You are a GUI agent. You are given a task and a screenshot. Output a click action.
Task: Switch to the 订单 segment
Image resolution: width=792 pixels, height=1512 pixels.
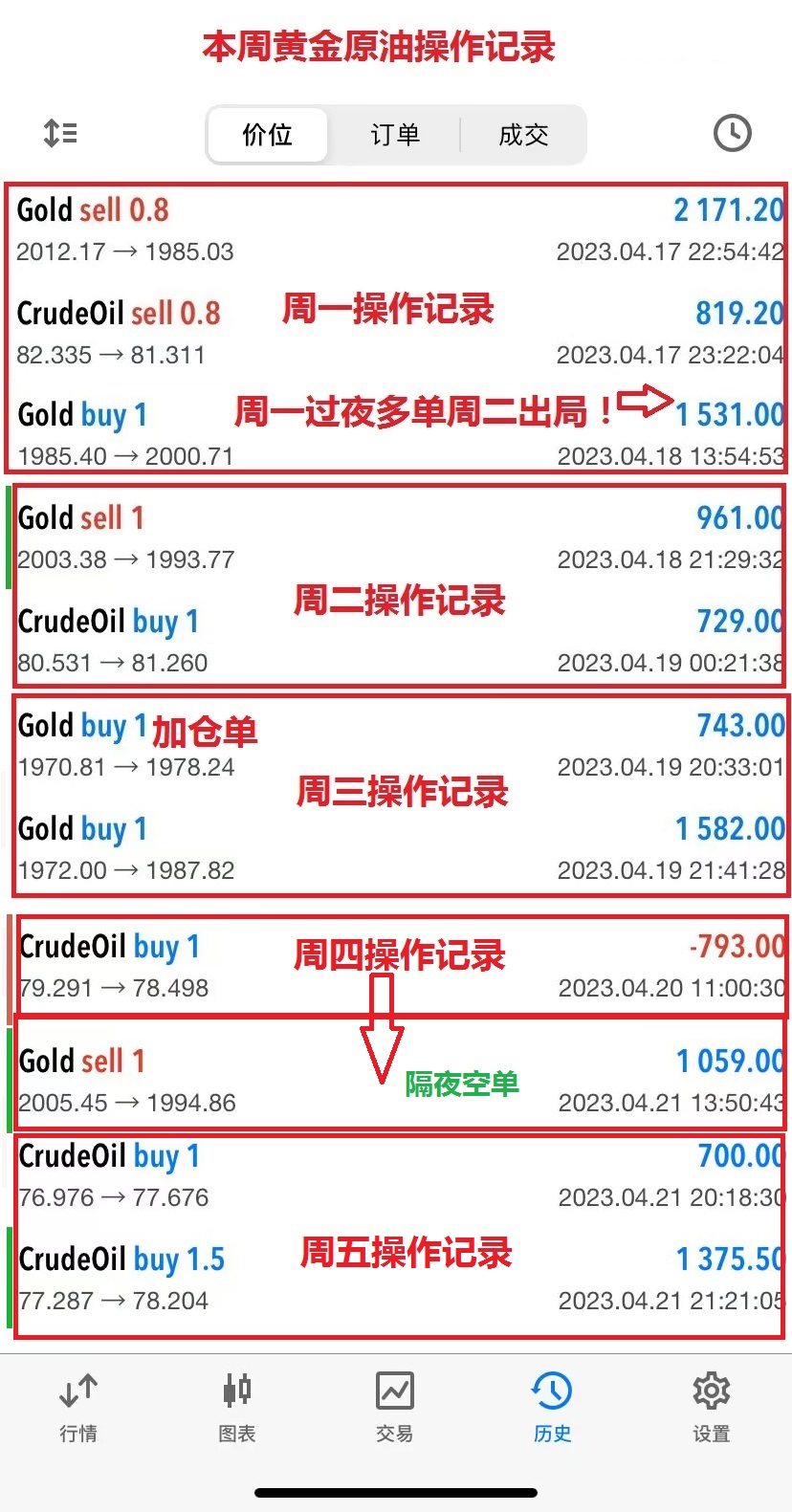395,135
